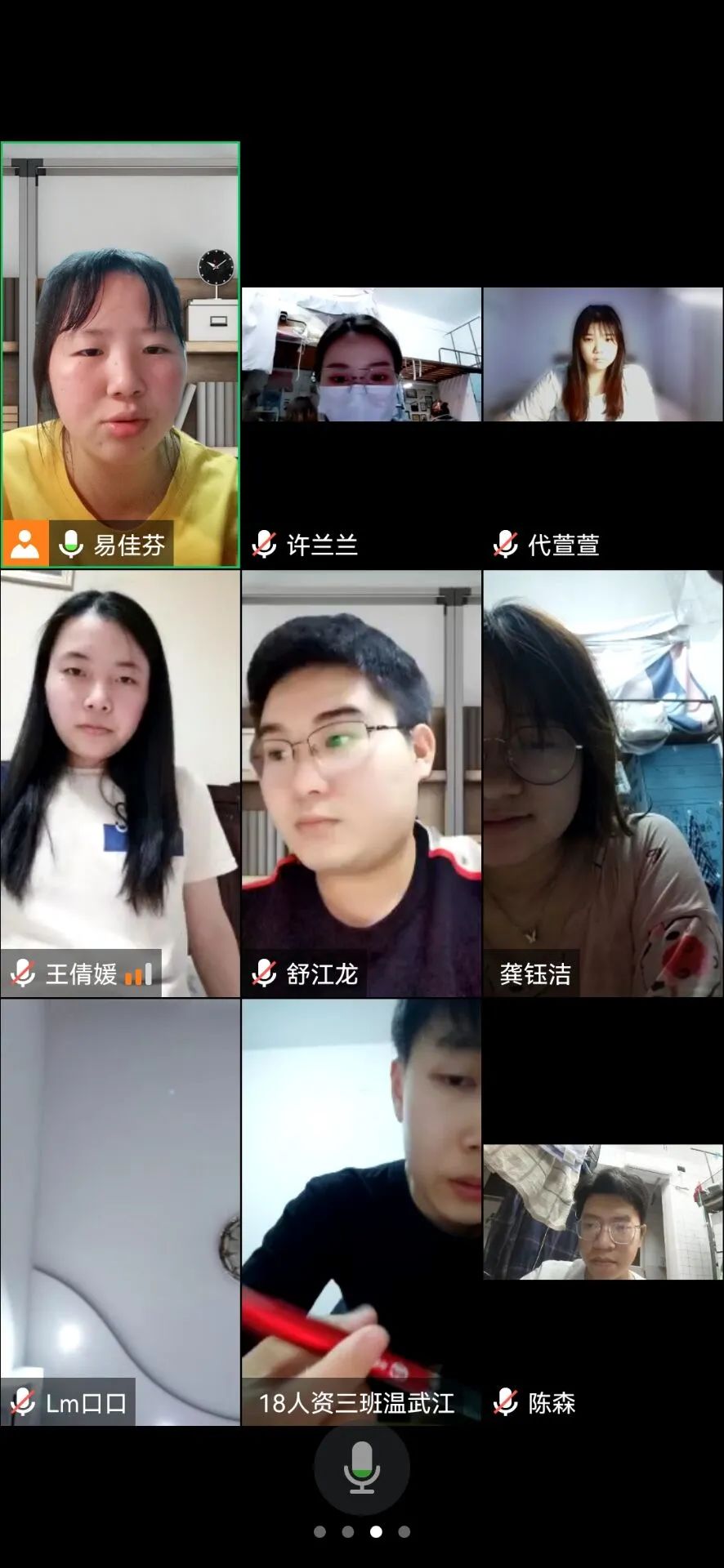Open 陈森's video tile

click(603, 1212)
